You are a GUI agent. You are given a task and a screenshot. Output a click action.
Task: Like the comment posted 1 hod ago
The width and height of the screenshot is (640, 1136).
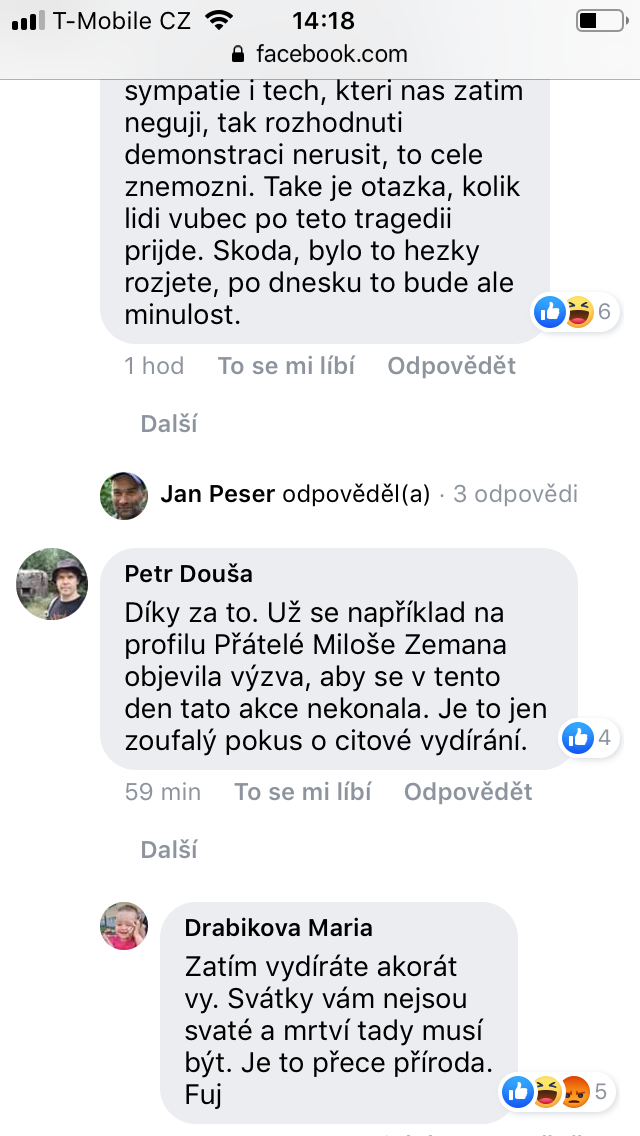286,366
